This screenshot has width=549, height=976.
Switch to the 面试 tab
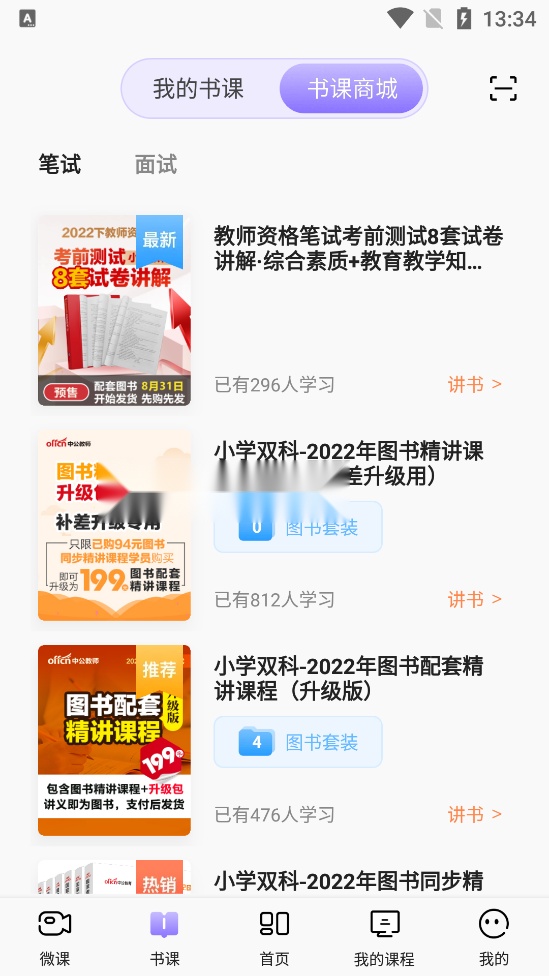pyautogui.click(x=156, y=164)
